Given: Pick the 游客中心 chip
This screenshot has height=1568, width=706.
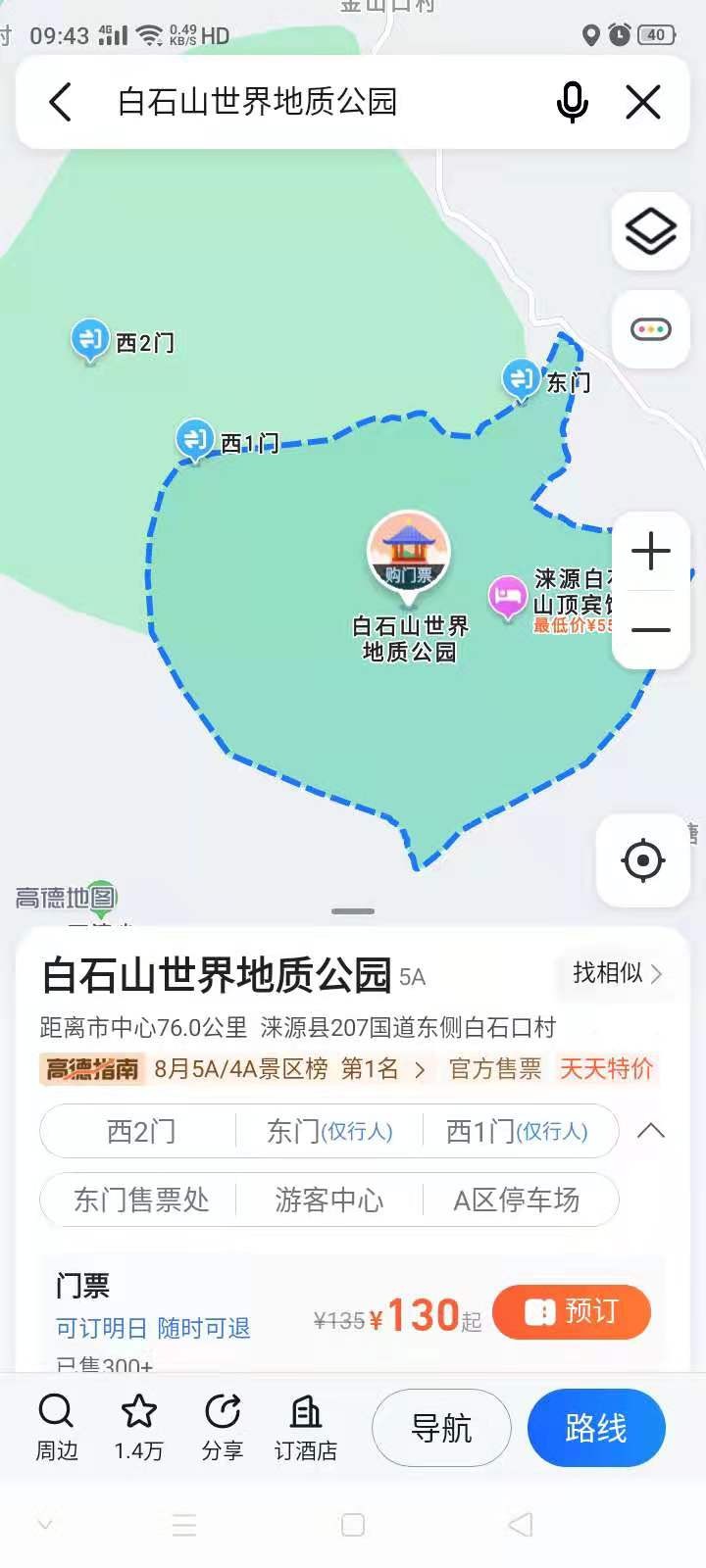Looking at the screenshot, I should pos(329,1200).
